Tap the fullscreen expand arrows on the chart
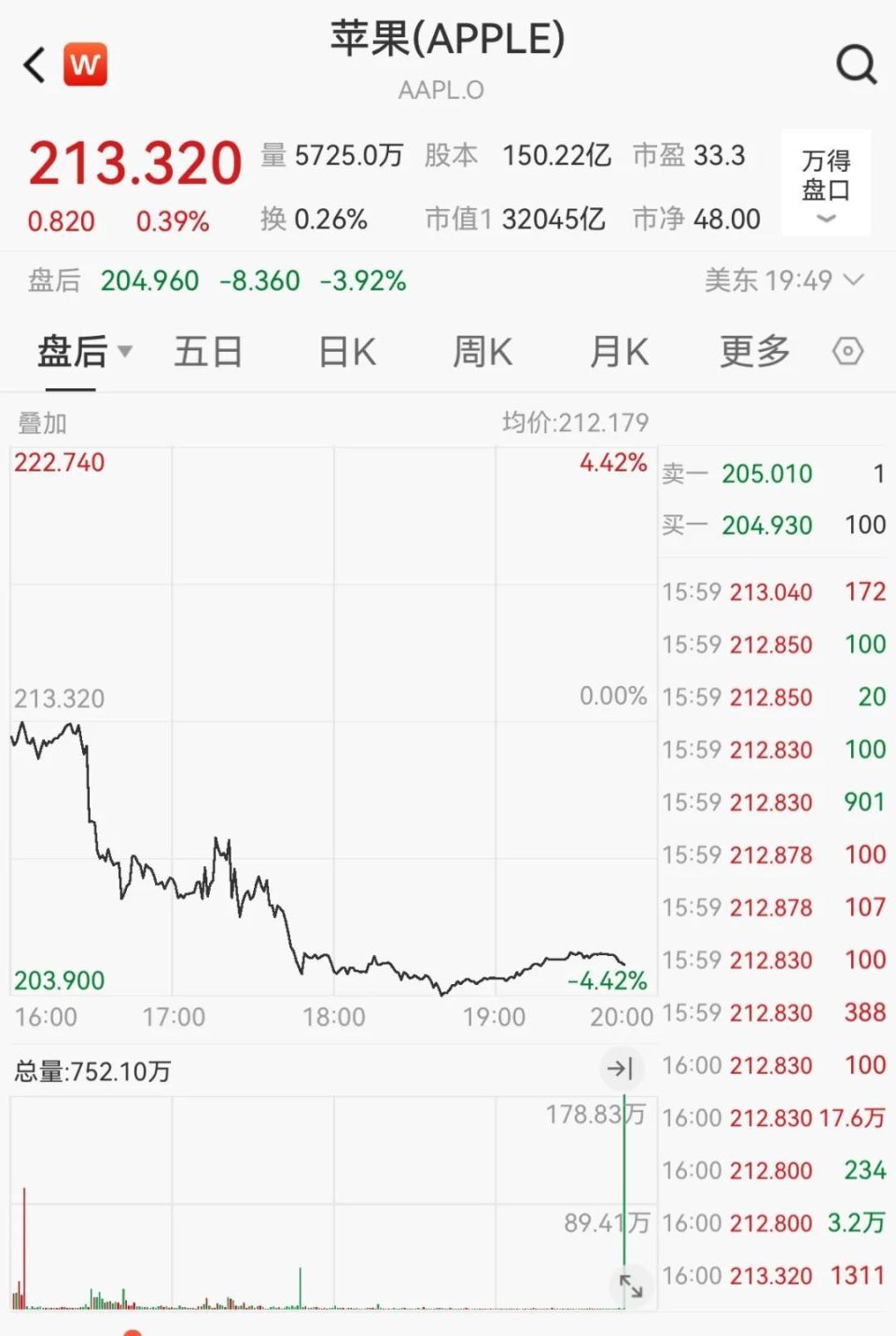Image resolution: width=896 pixels, height=1336 pixels. tap(631, 1287)
